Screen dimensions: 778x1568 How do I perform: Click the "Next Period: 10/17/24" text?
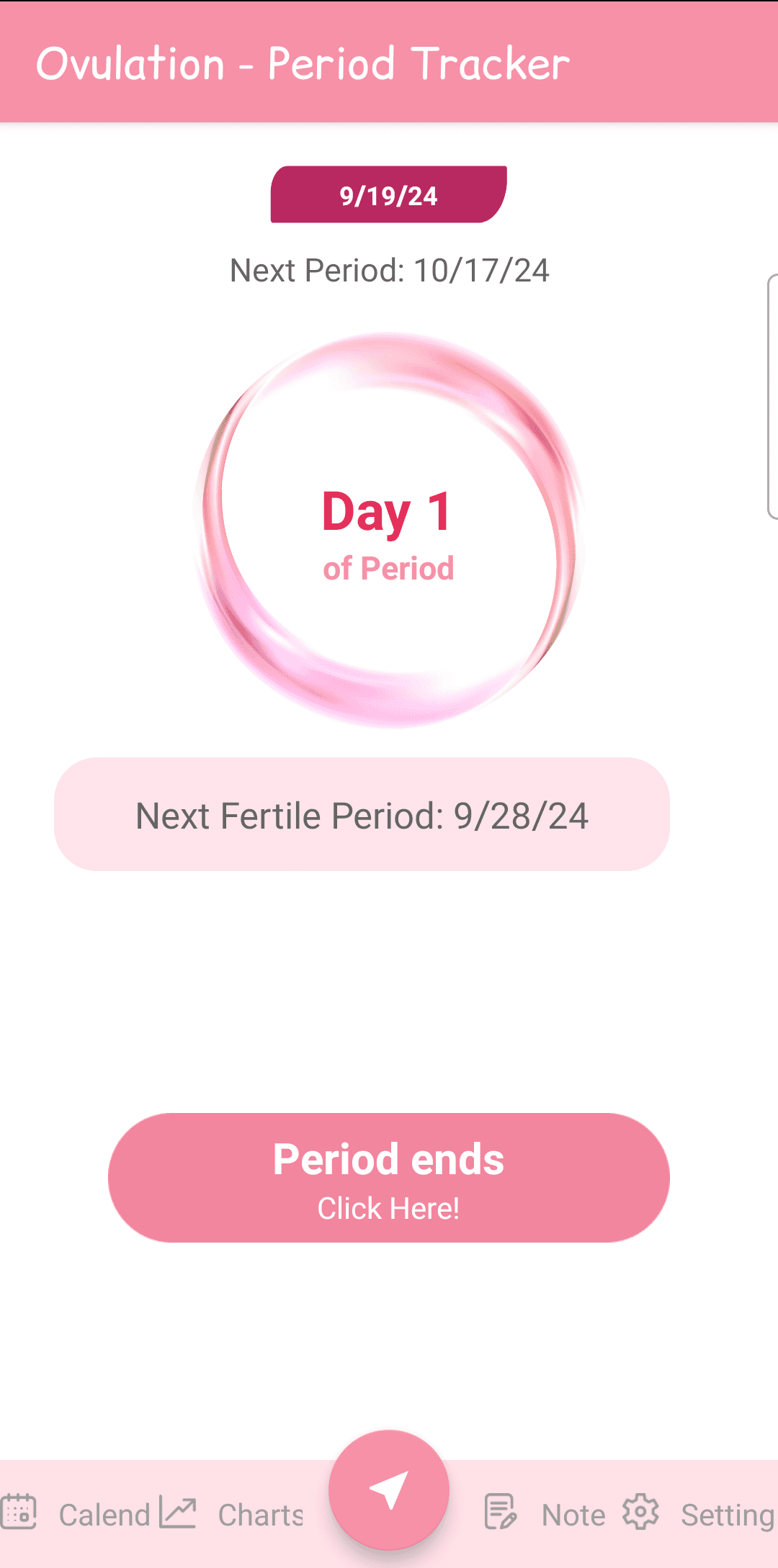click(x=389, y=270)
